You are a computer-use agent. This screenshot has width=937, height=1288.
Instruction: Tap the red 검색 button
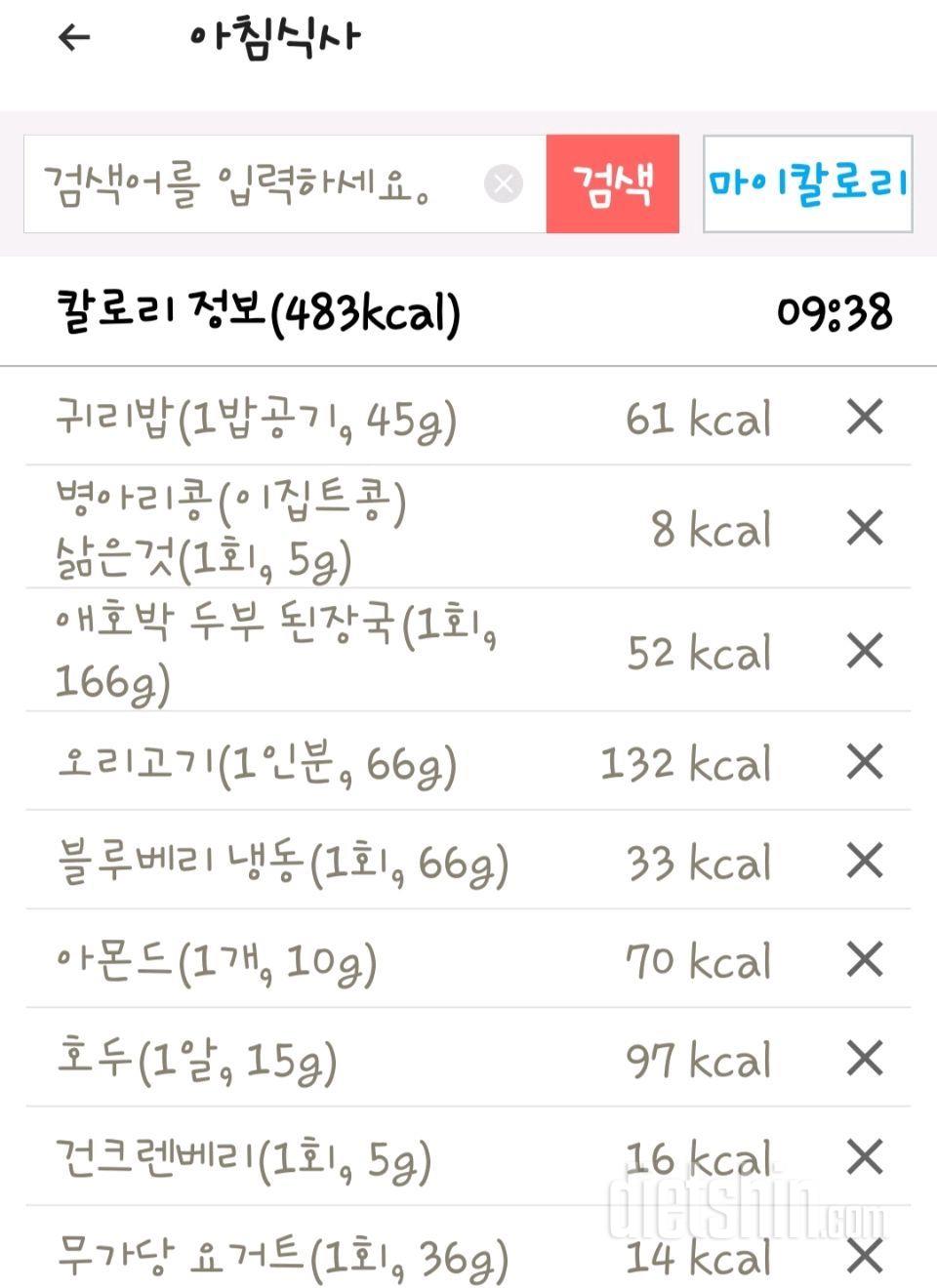click(x=612, y=184)
